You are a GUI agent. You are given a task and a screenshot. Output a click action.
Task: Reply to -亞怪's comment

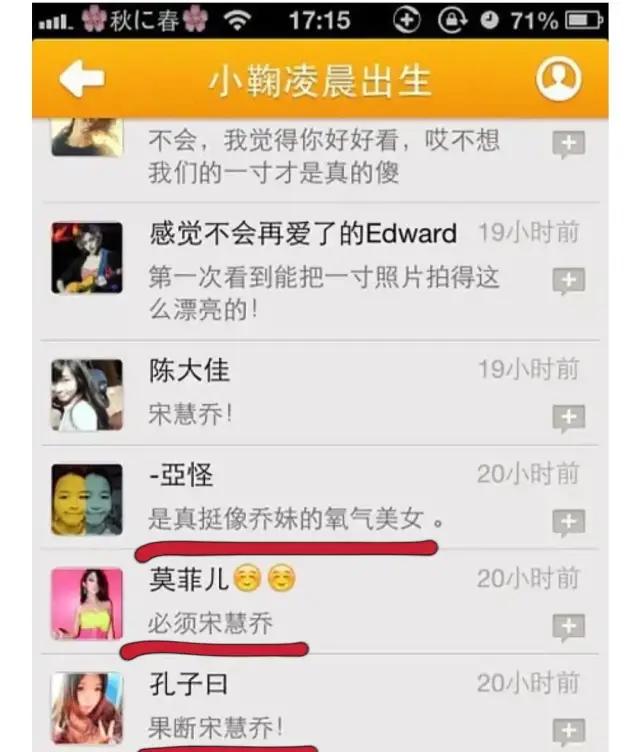[x=568, y=522]
